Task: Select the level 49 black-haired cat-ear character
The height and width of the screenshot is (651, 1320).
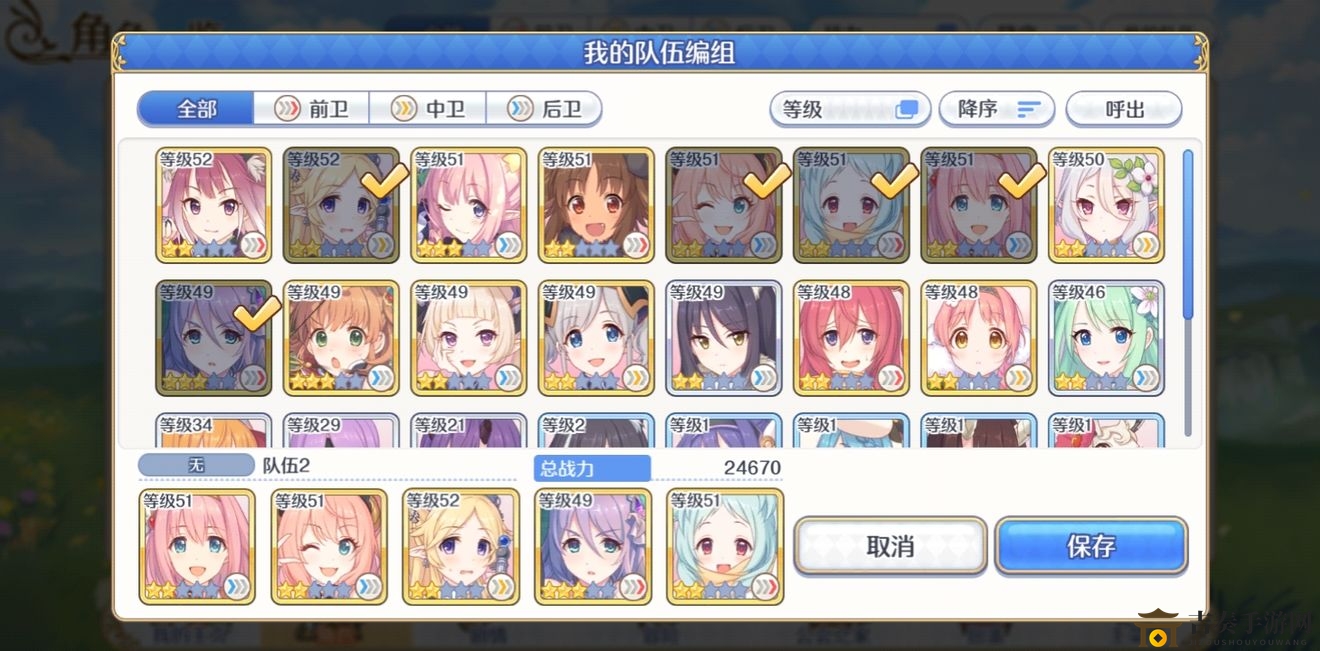Action: click(x=723, y=338)
